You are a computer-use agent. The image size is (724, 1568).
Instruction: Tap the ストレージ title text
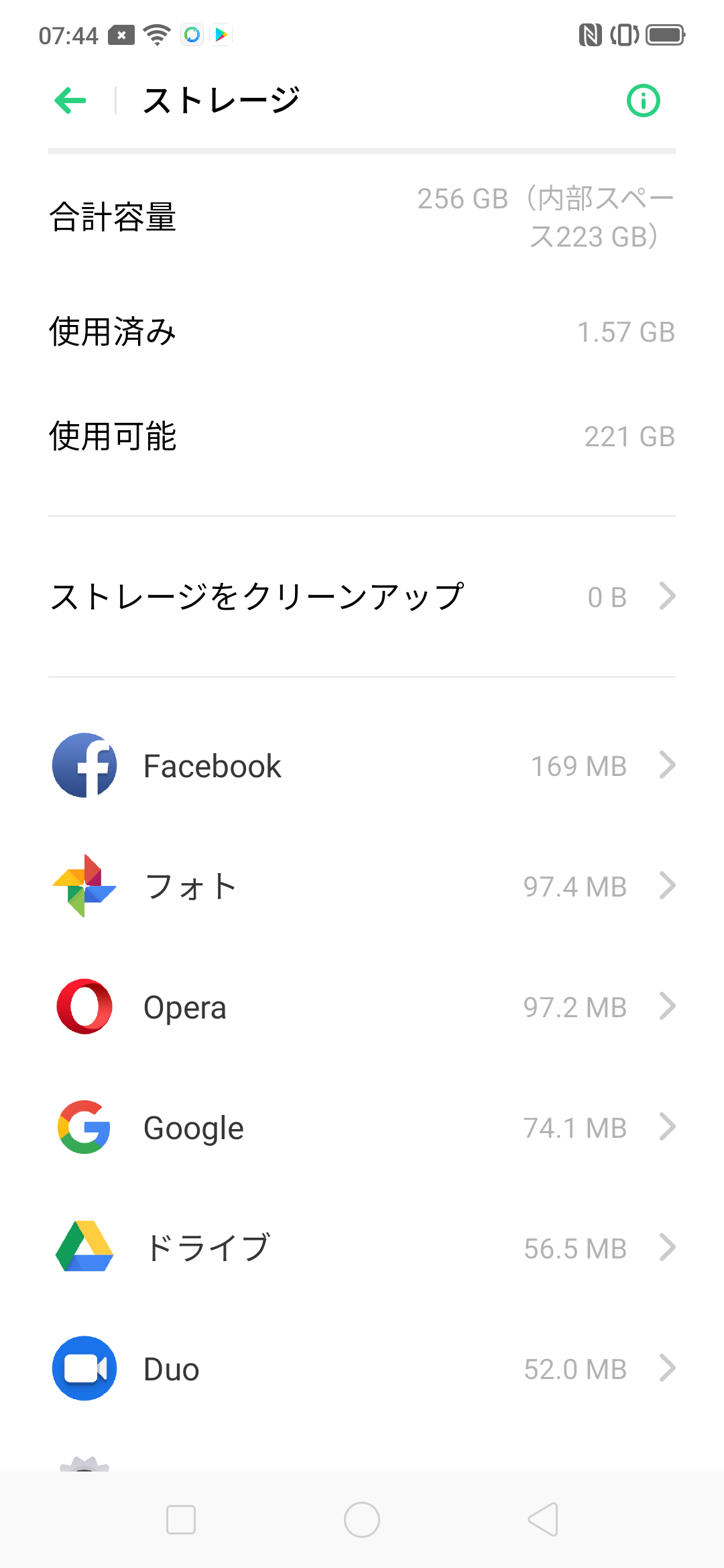[x=221, y=99]
